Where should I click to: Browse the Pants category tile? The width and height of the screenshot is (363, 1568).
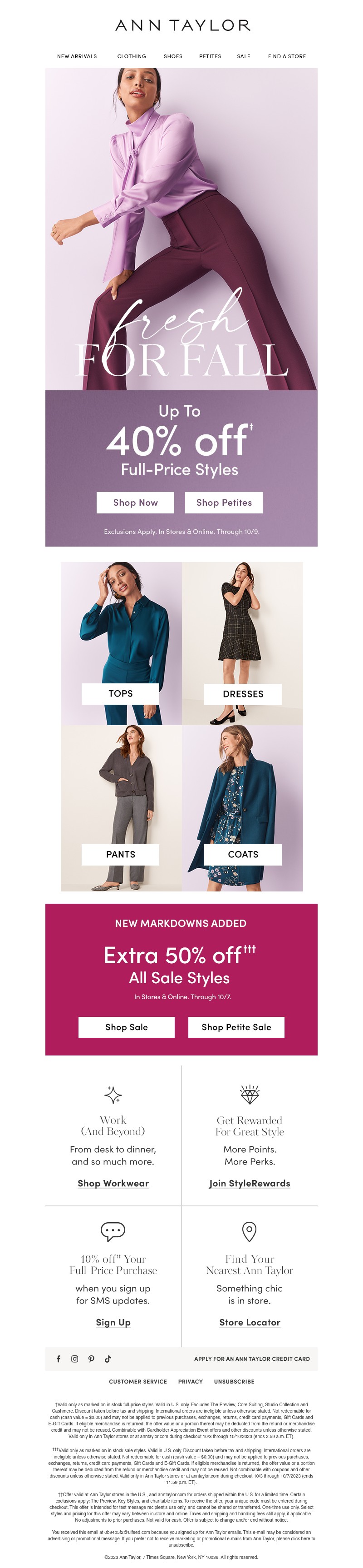pyautogui.click(x=120, y=854)
